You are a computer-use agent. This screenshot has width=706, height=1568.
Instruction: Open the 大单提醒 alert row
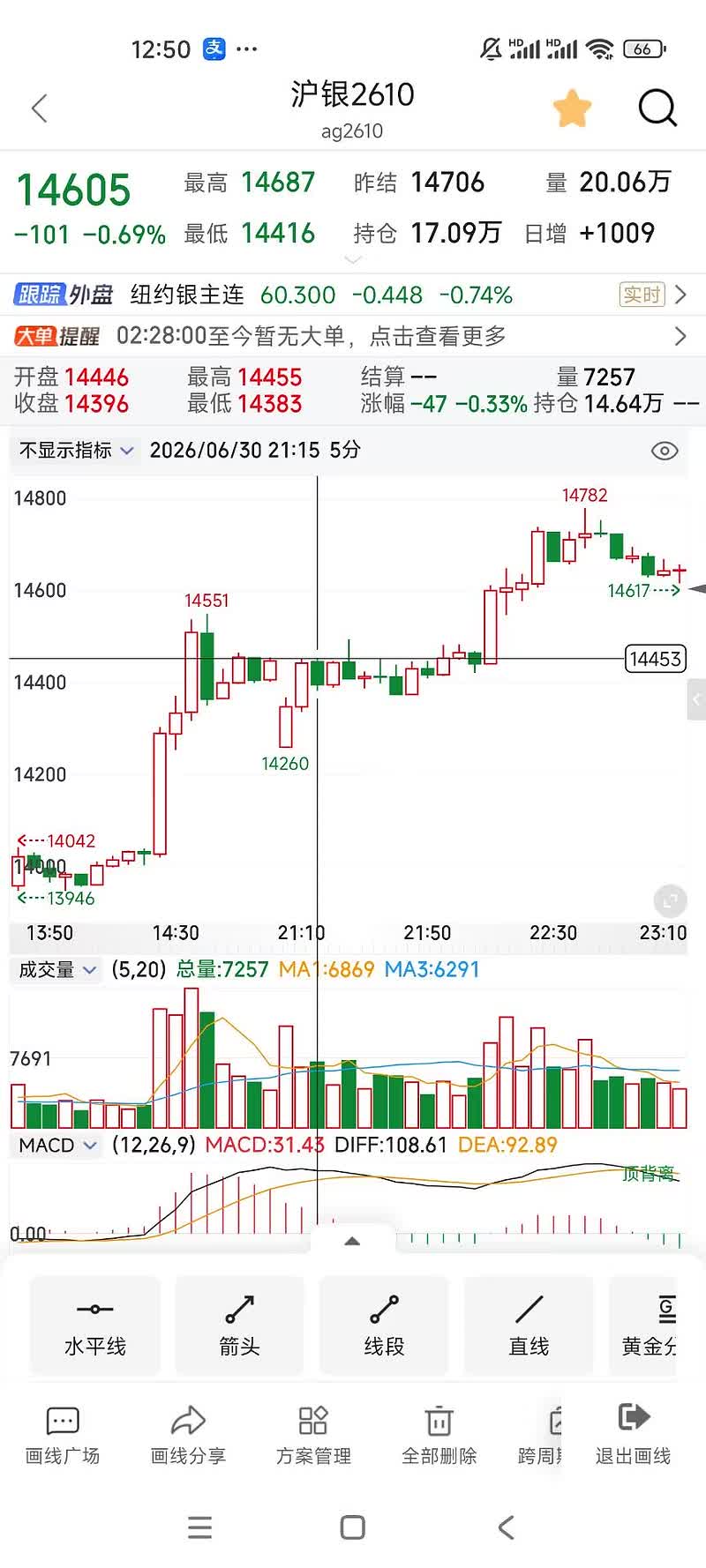point(353,336)
